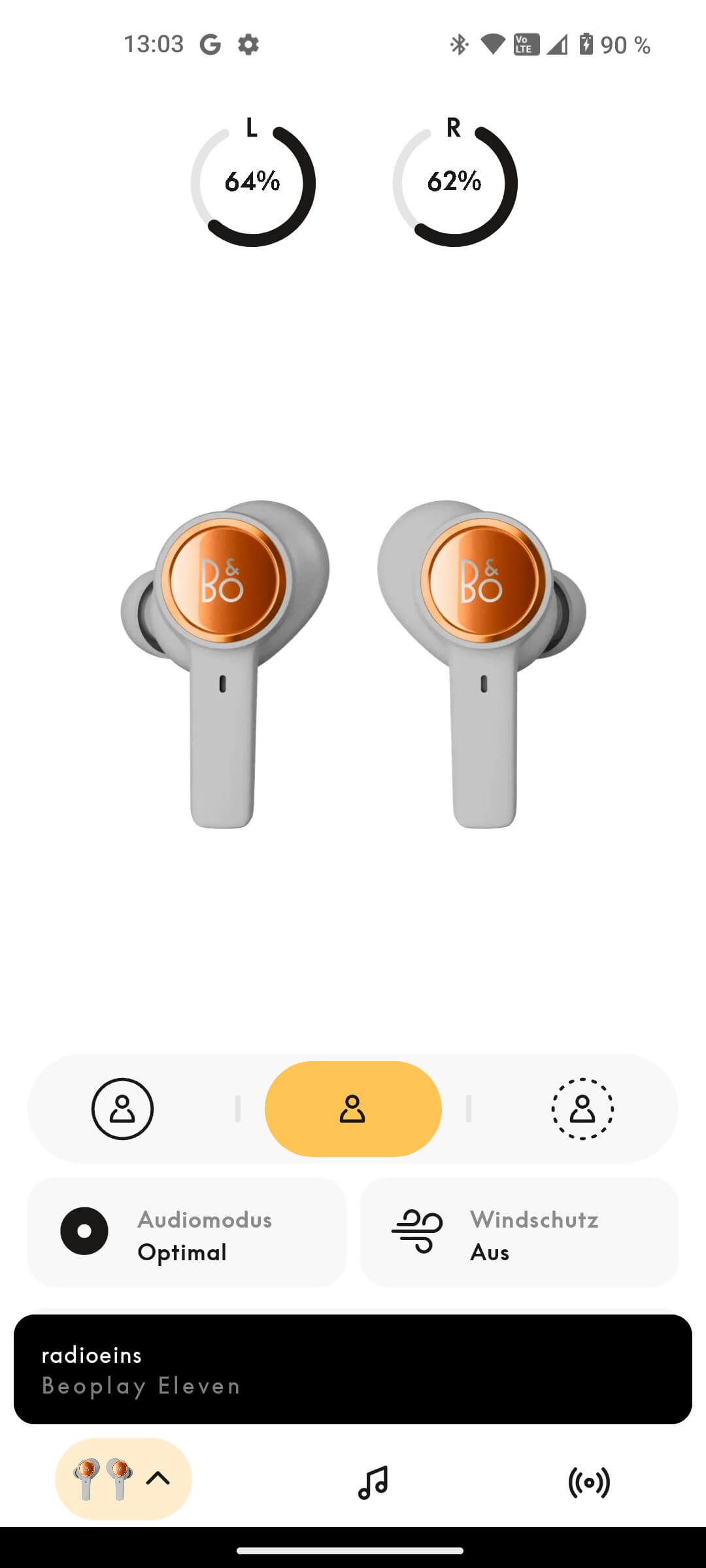Select the highlighted middle listening mode
This screenshot has height=1568, width=706.
point(353,1109)
